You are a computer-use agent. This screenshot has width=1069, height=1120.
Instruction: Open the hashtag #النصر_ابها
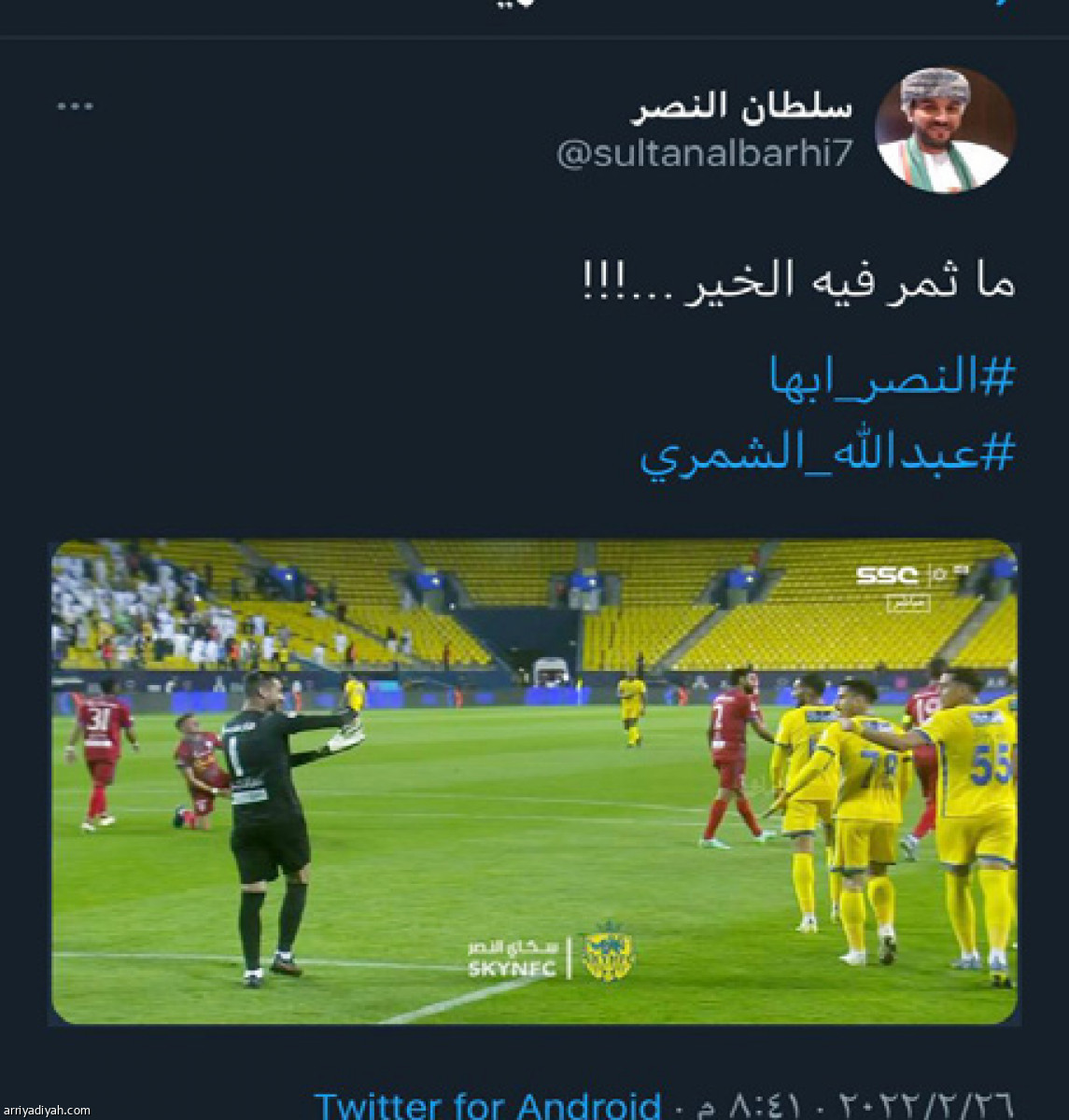pyautogui.click(x=892, y=376)
